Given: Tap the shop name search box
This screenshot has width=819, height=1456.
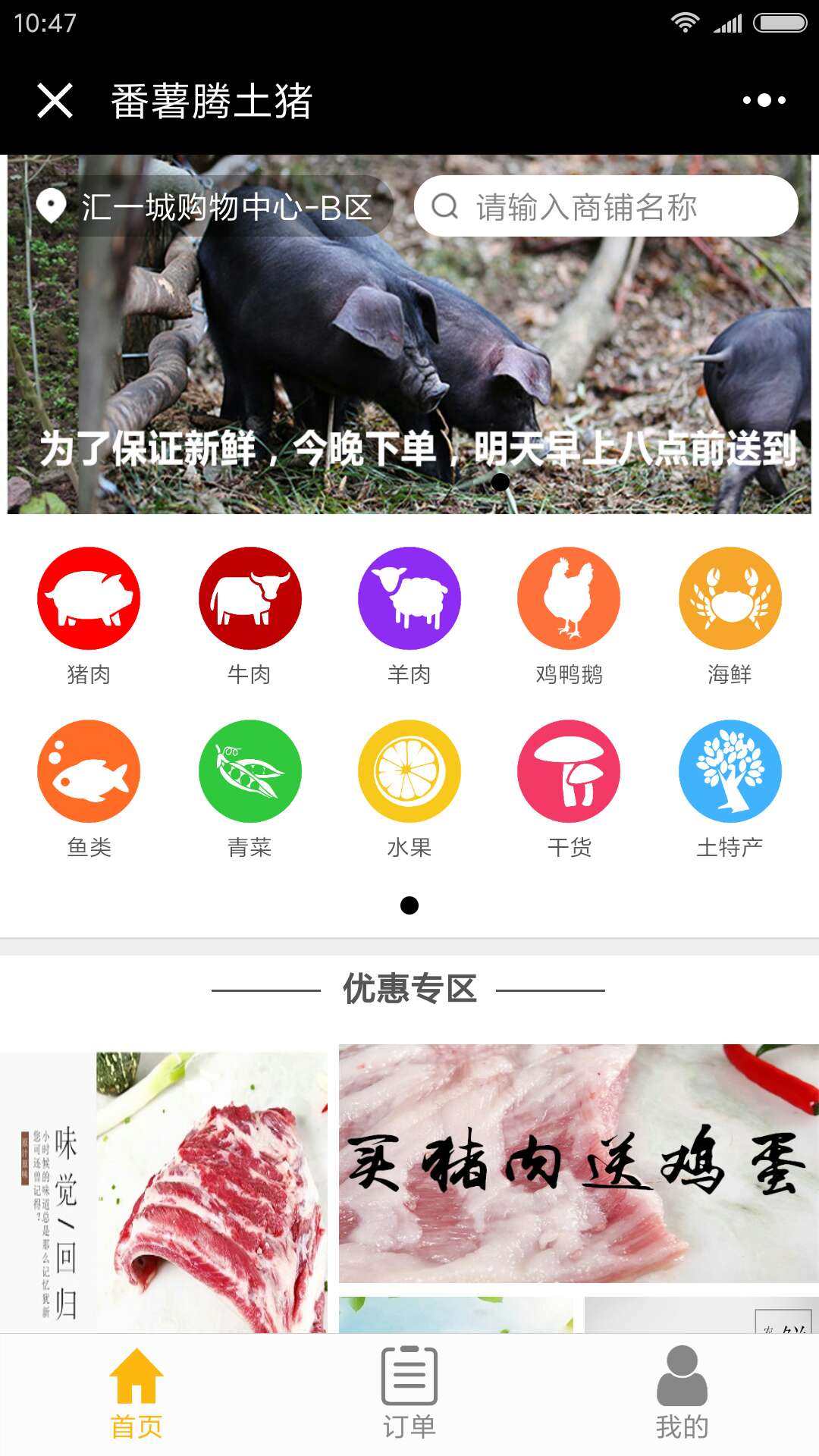Looking at the screenshot, I should click(605, 206).
